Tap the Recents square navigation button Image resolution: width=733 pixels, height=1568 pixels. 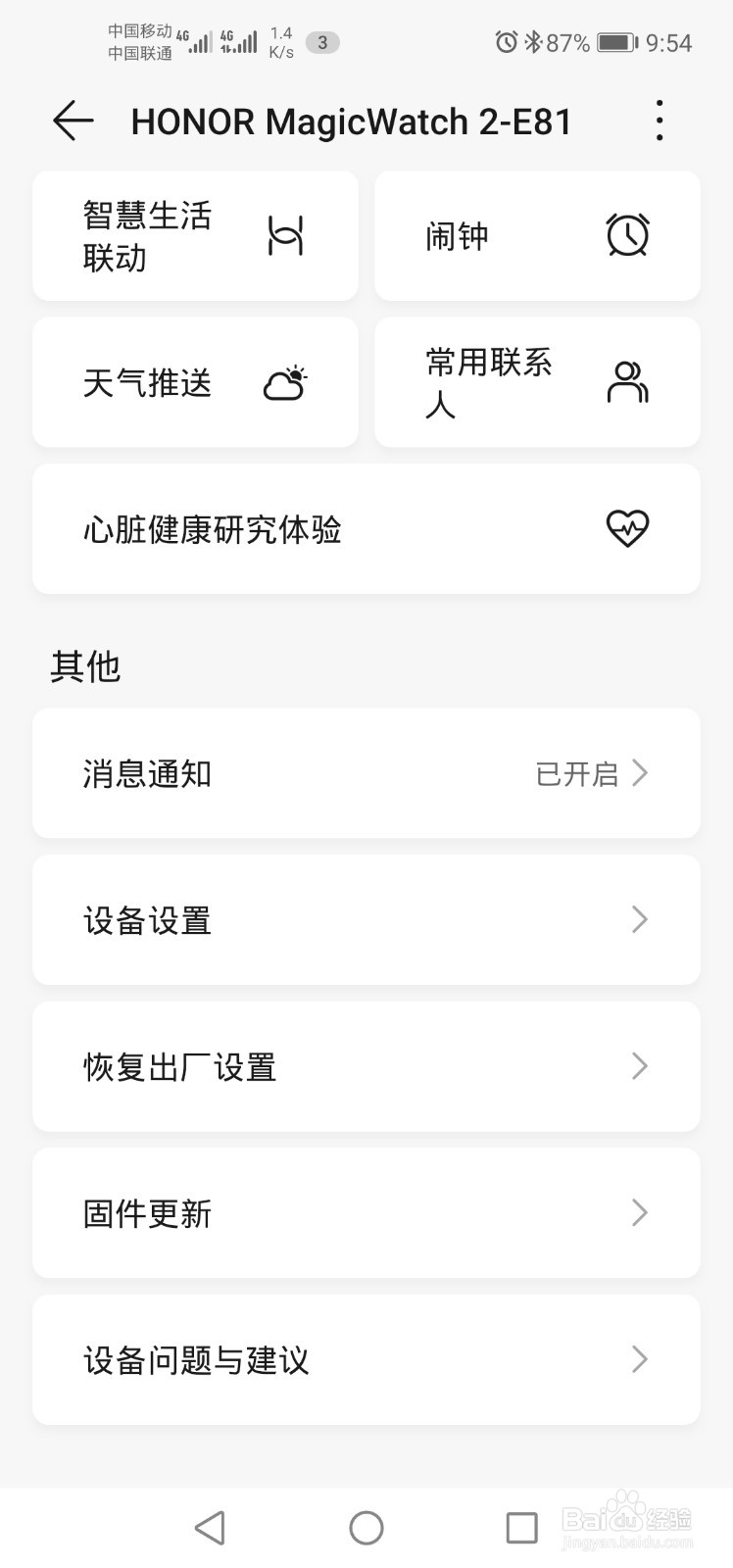tap(520, 1527)
